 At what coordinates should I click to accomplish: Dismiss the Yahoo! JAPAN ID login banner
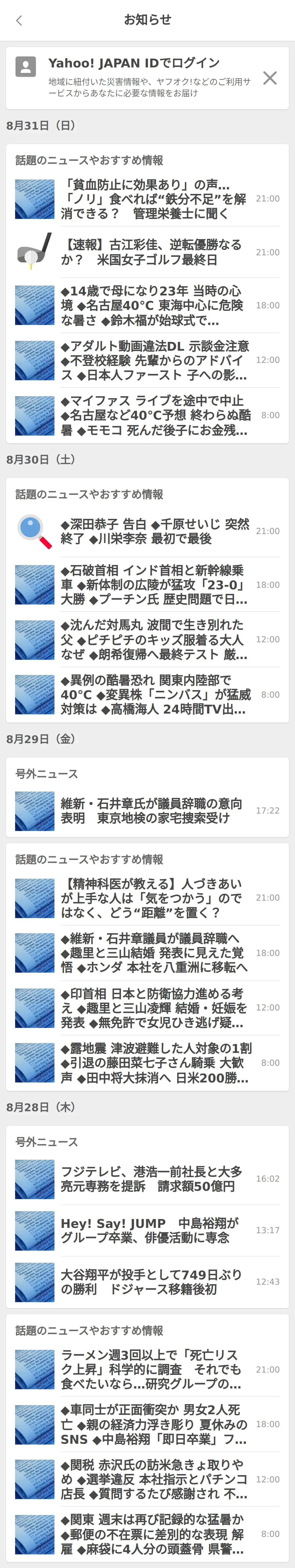(x=270, y=78)
